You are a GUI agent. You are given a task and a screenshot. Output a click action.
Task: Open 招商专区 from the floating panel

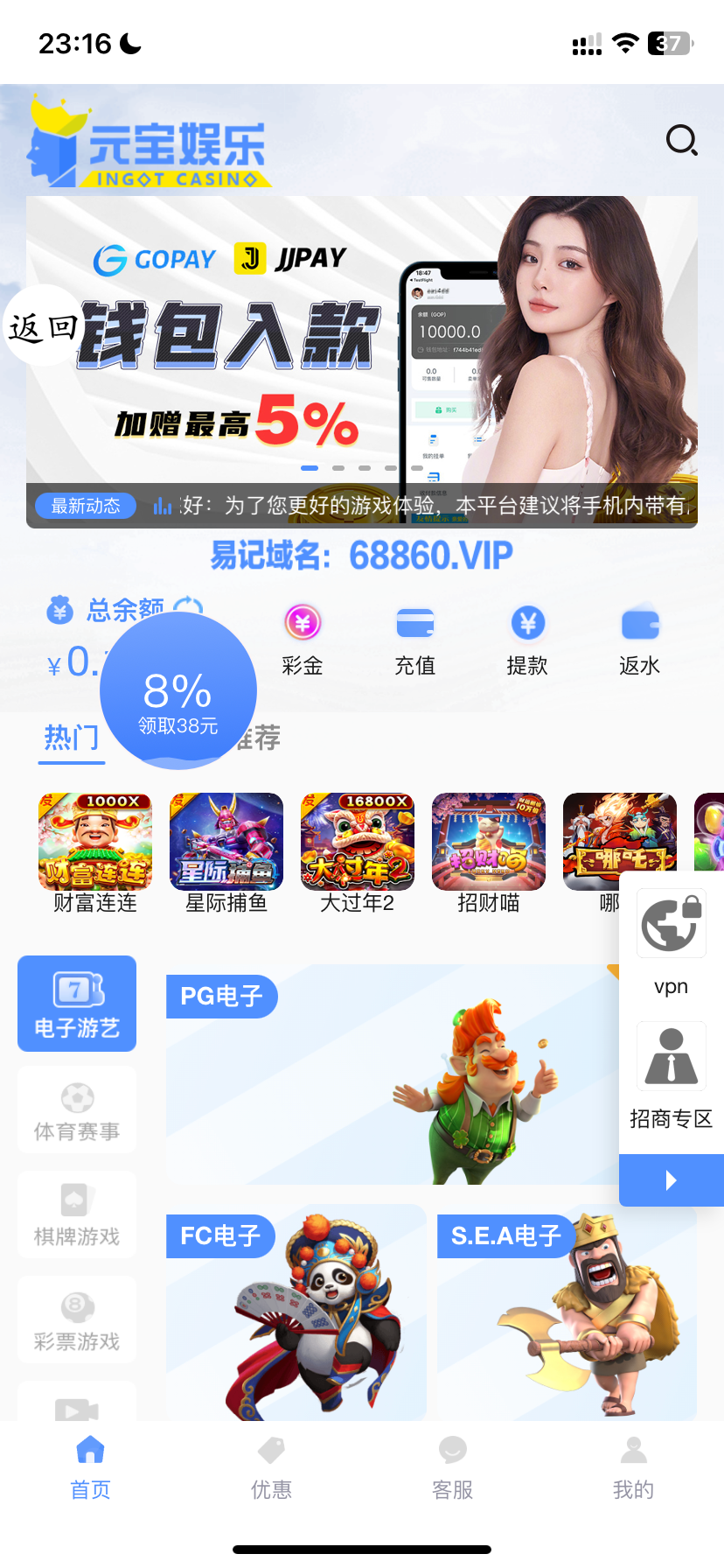coord(671,1056)
